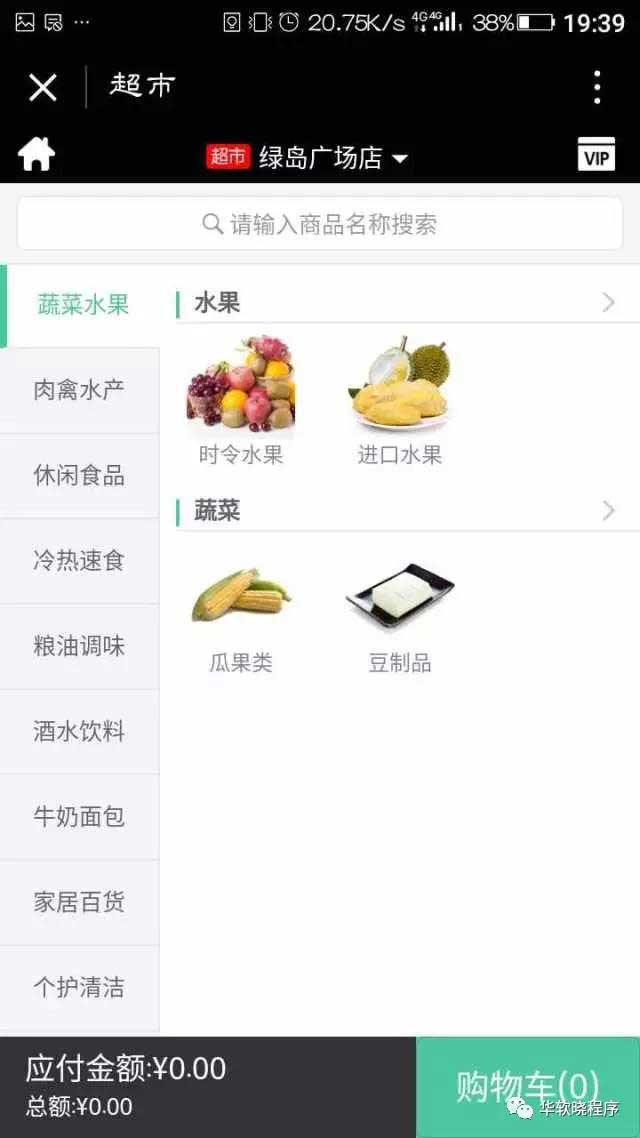Focus the 请输入商品名称搜索 search box

(x=320, y=223)
